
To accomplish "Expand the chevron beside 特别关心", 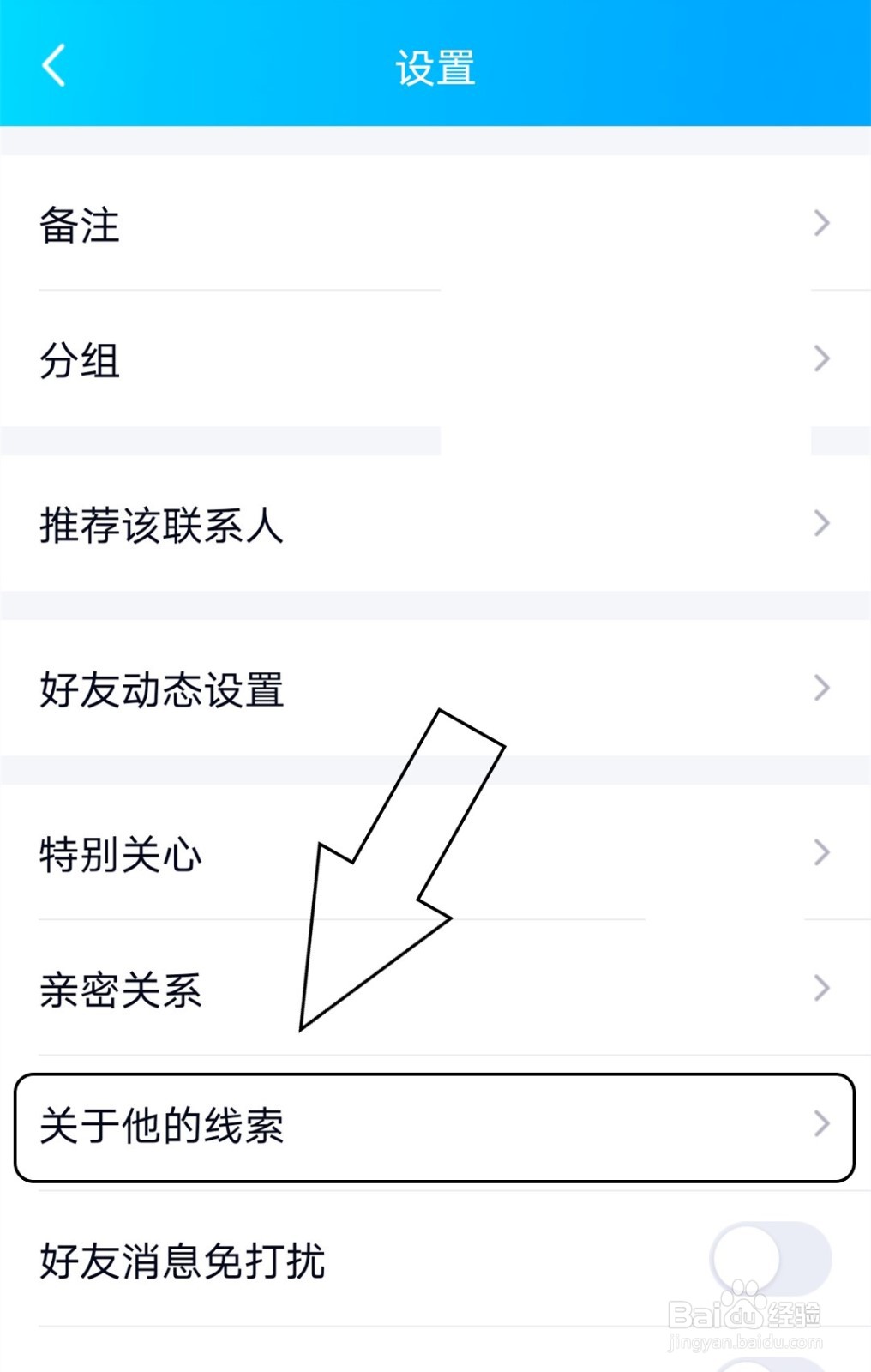I will point(820,853).
